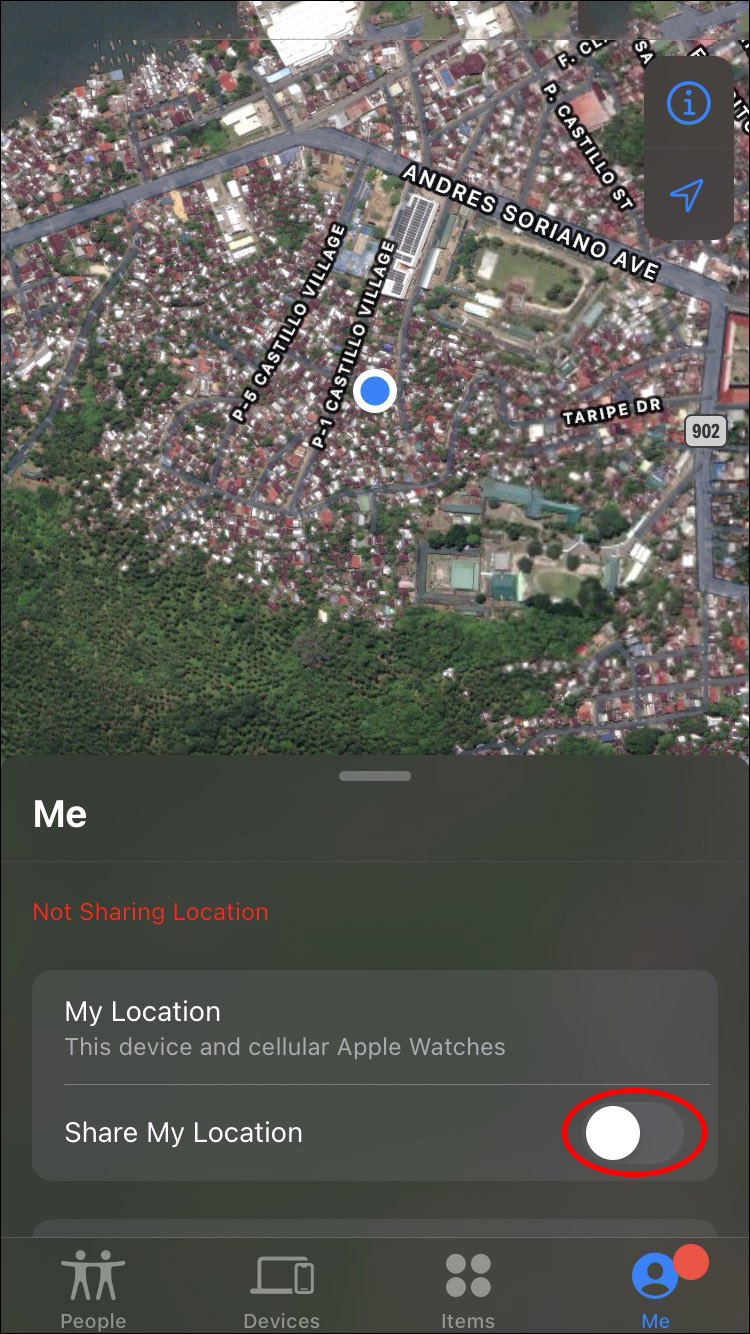The image size is (750, 1334).
Task: Turn on Share My Location
Action: click(x=634, y=1133)
